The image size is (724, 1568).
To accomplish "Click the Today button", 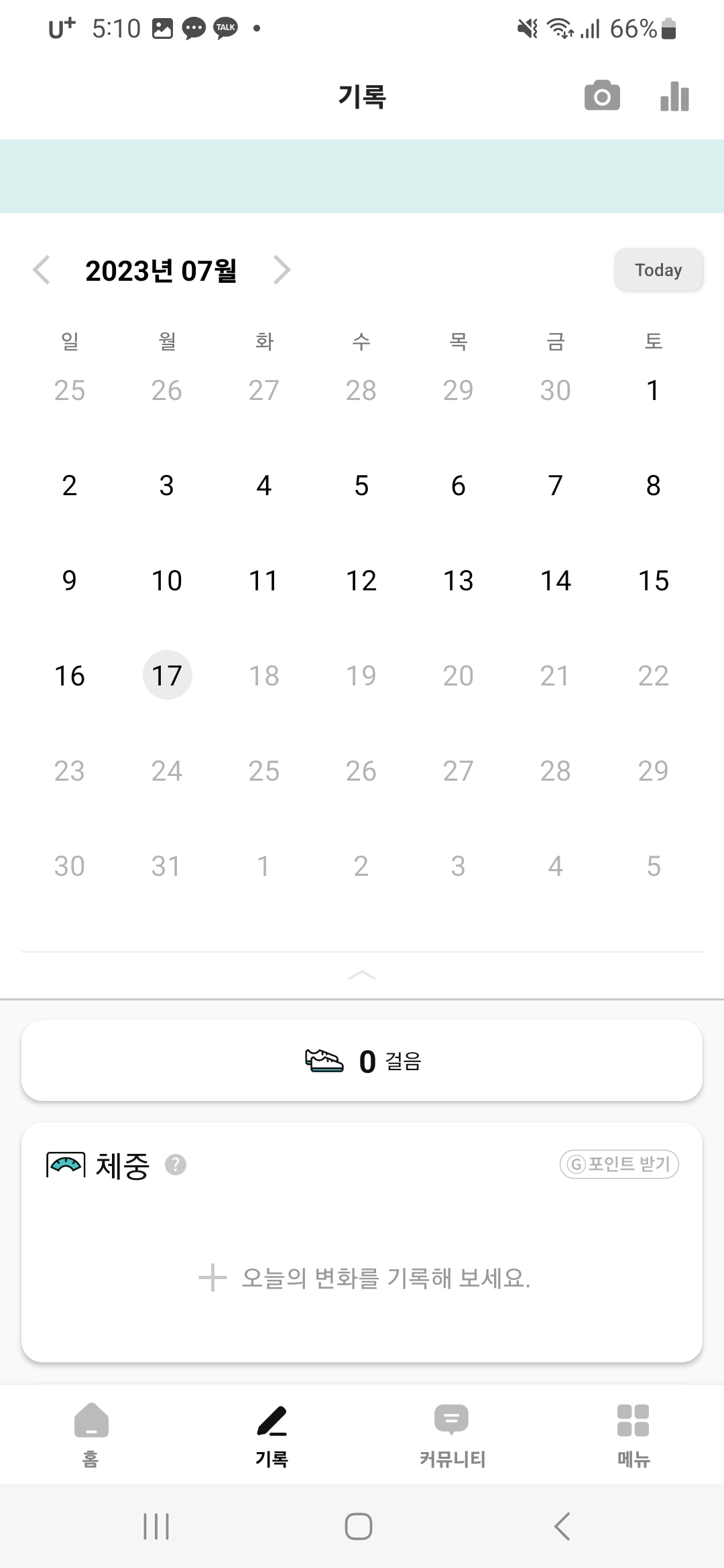I will coord(658,270).
